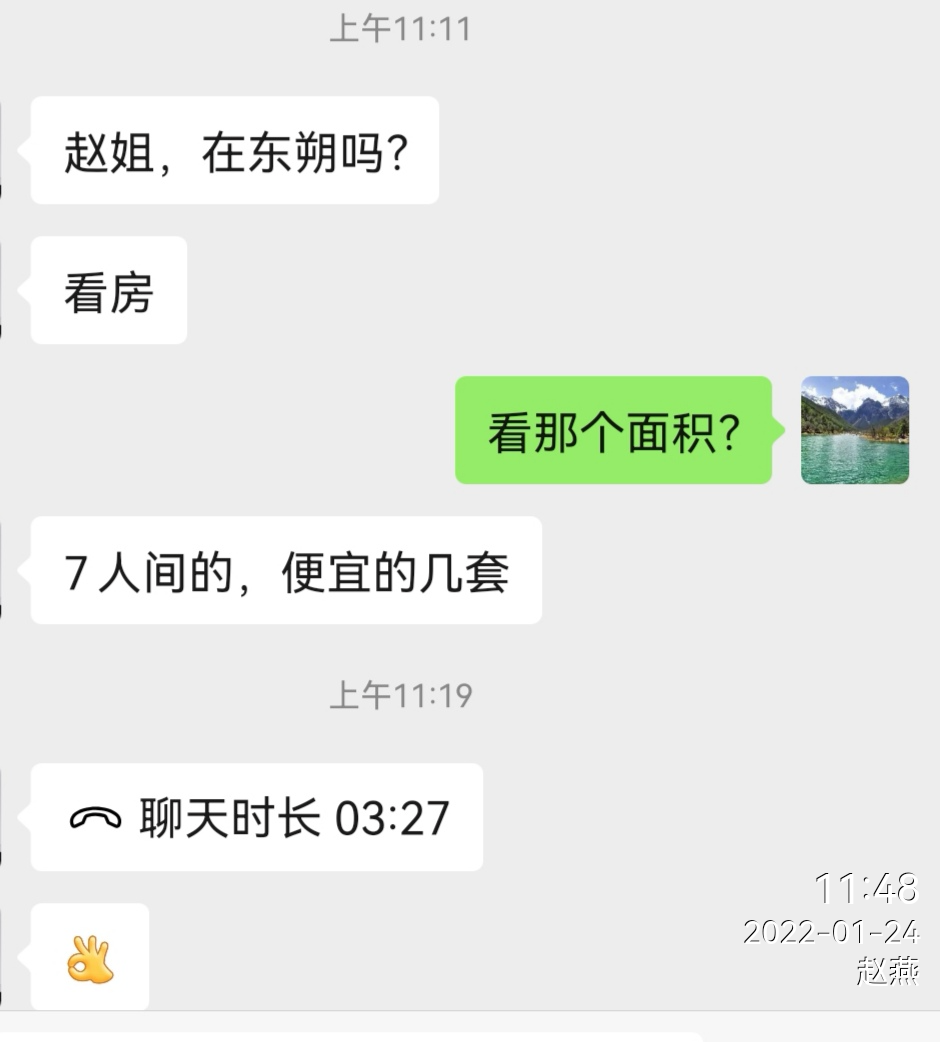This screenshot has height=1042, width=940.
Task: Open the mountain lake profile avatar
Action: pos(855,430)
